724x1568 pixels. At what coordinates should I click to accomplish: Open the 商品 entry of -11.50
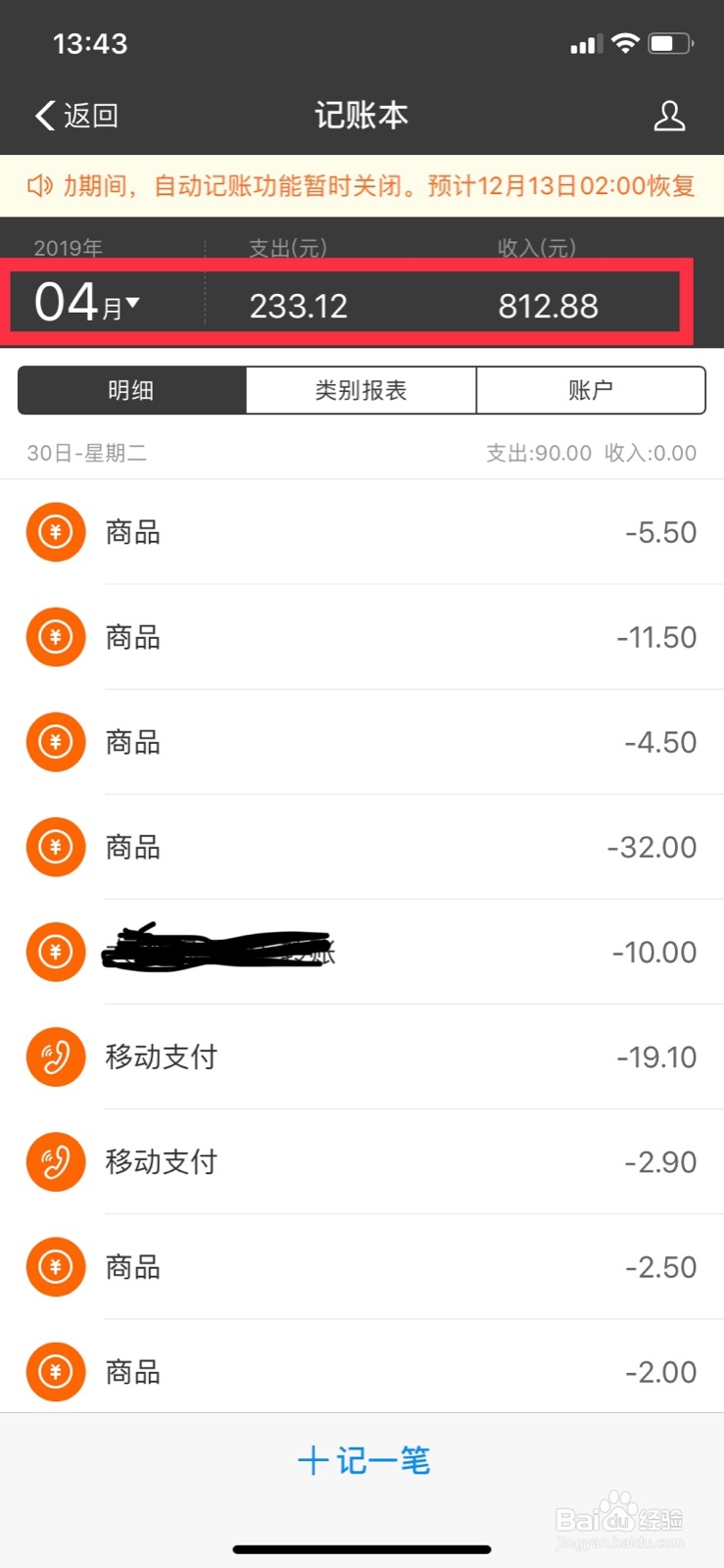tap(362, 637)
